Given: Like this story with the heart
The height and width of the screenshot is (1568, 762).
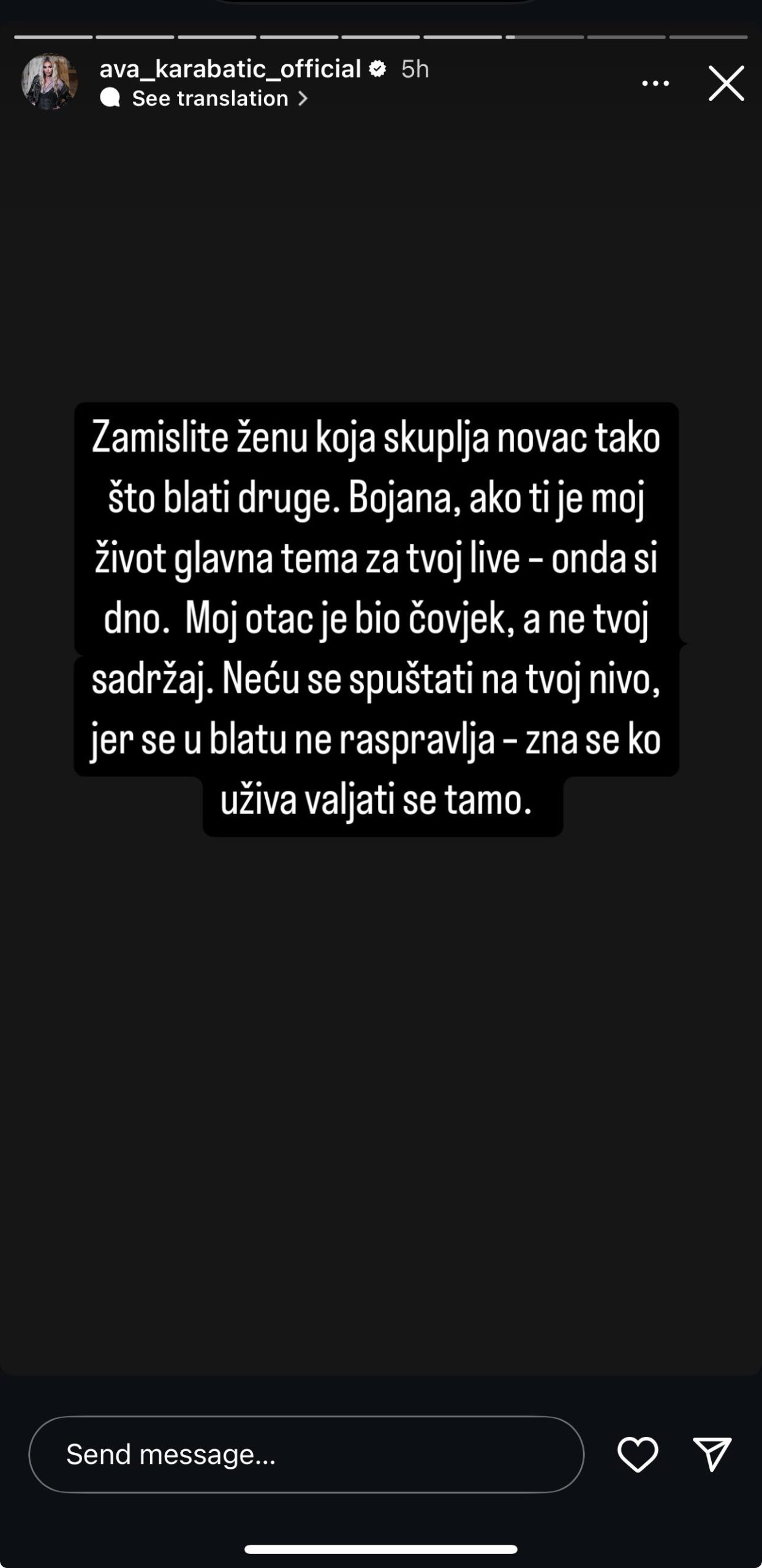Looking at the screenshot, I should tap(637, 1454).
